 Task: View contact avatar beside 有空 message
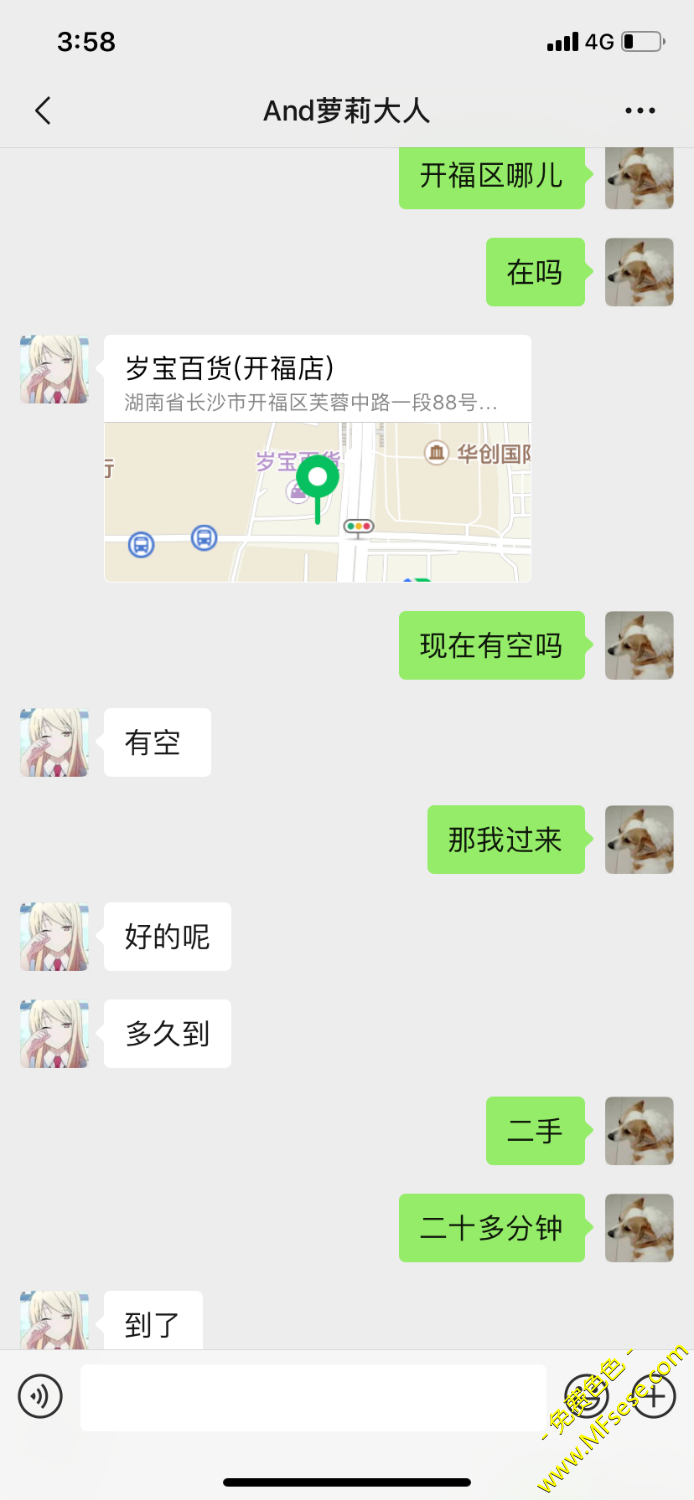coord(54,742)
